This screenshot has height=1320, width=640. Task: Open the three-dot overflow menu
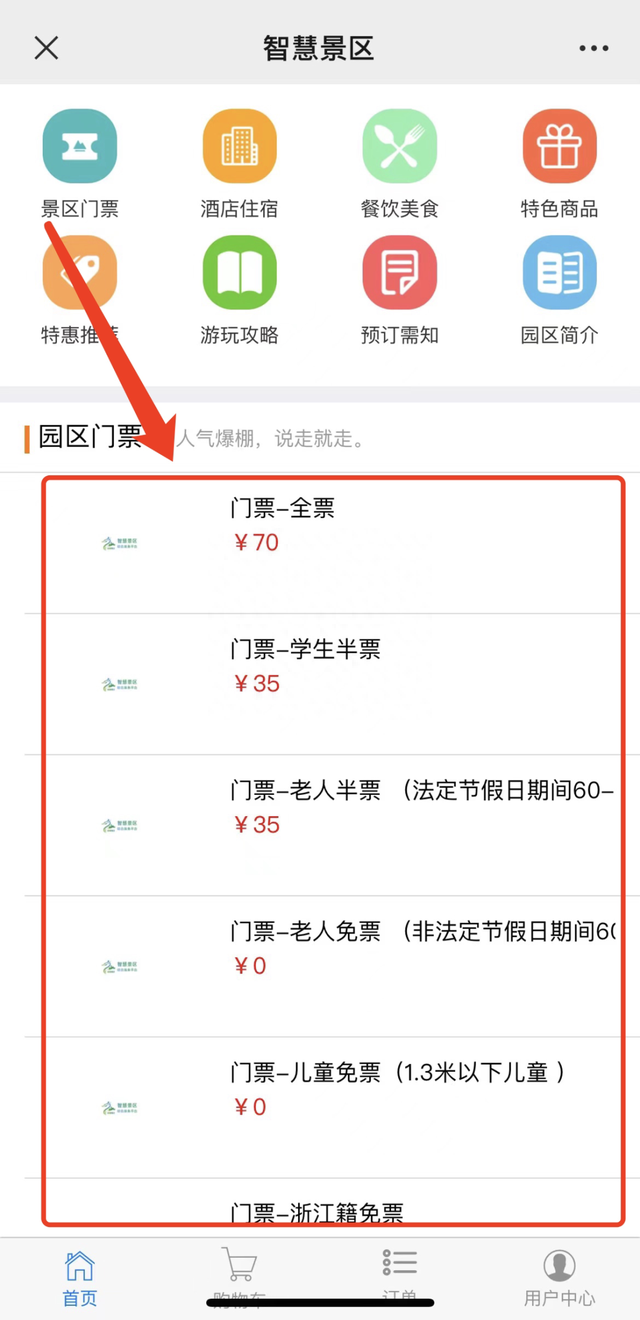(593, 48)
